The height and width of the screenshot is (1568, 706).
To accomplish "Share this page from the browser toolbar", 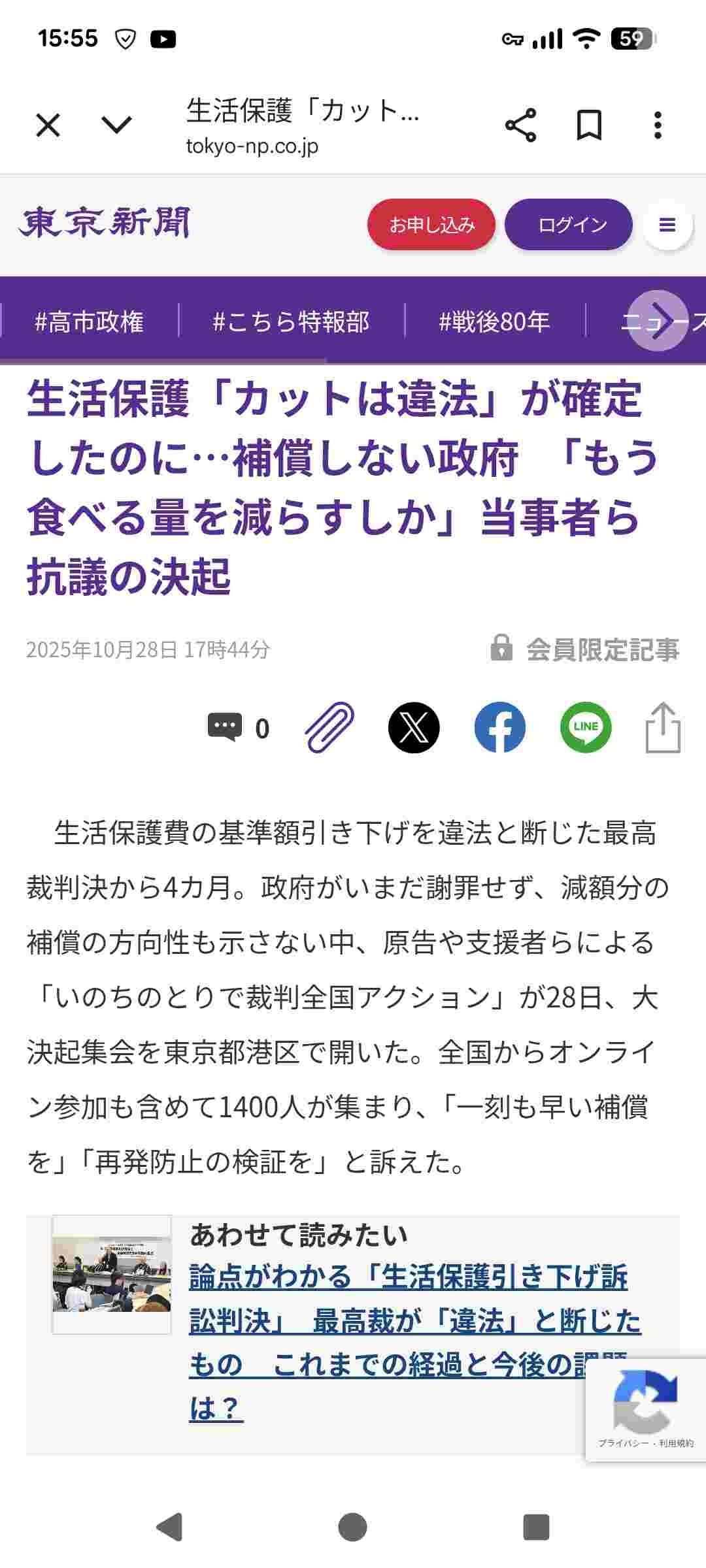I will click(x=520, y=125).
